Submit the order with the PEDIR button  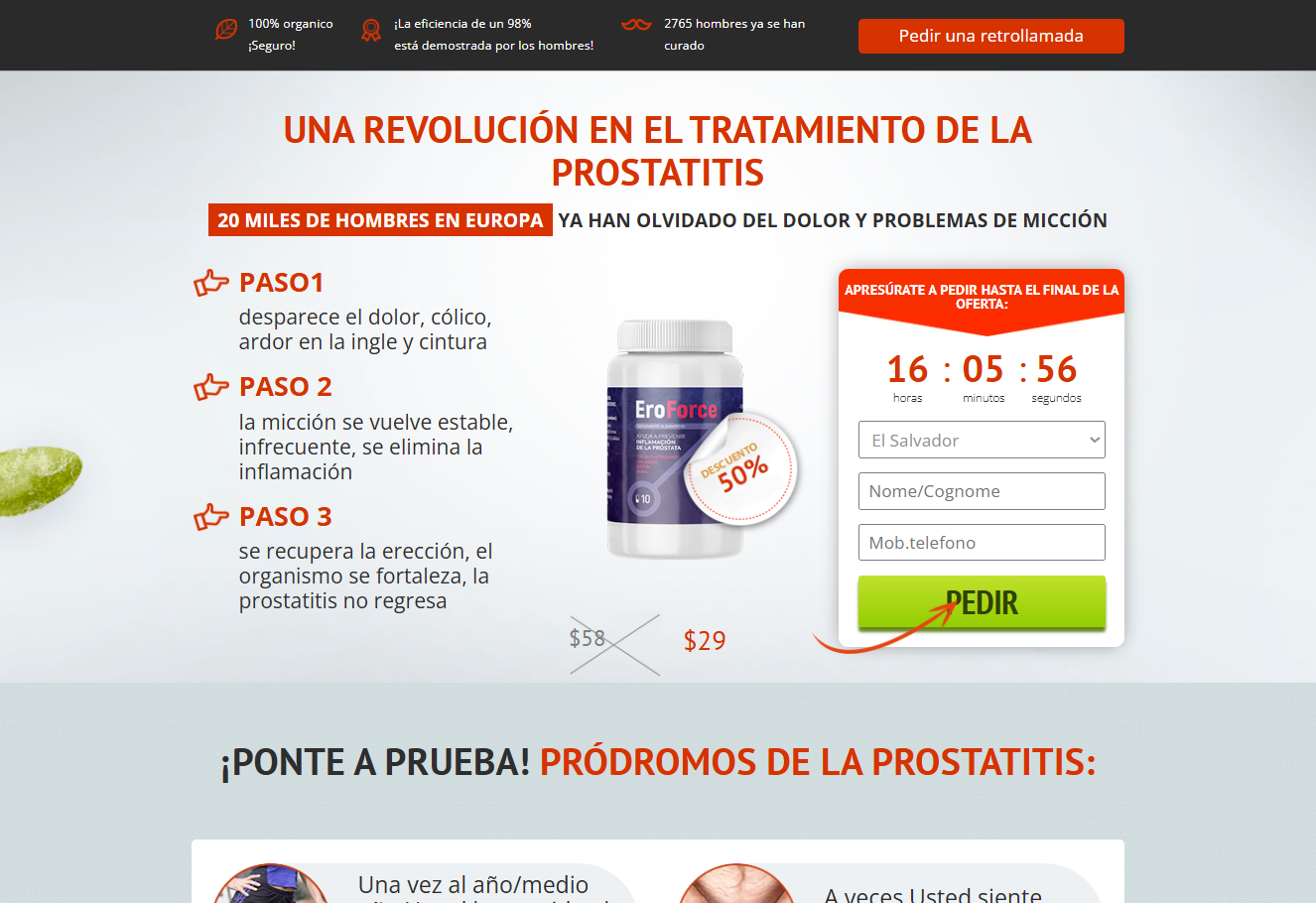pyautogui.click(x=981, y=602)
